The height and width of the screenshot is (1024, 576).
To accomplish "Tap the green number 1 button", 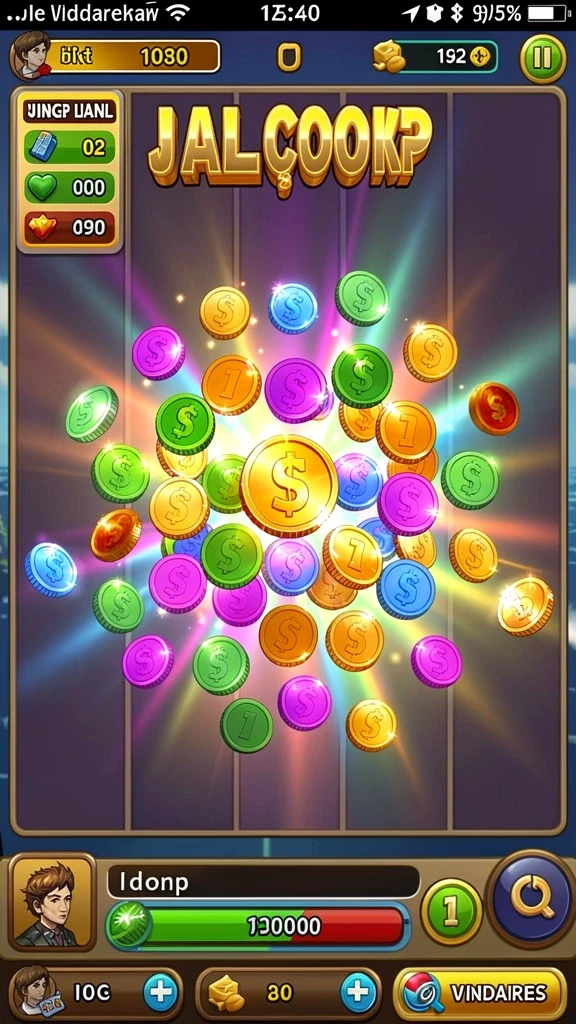I will (x=451, y=911).
